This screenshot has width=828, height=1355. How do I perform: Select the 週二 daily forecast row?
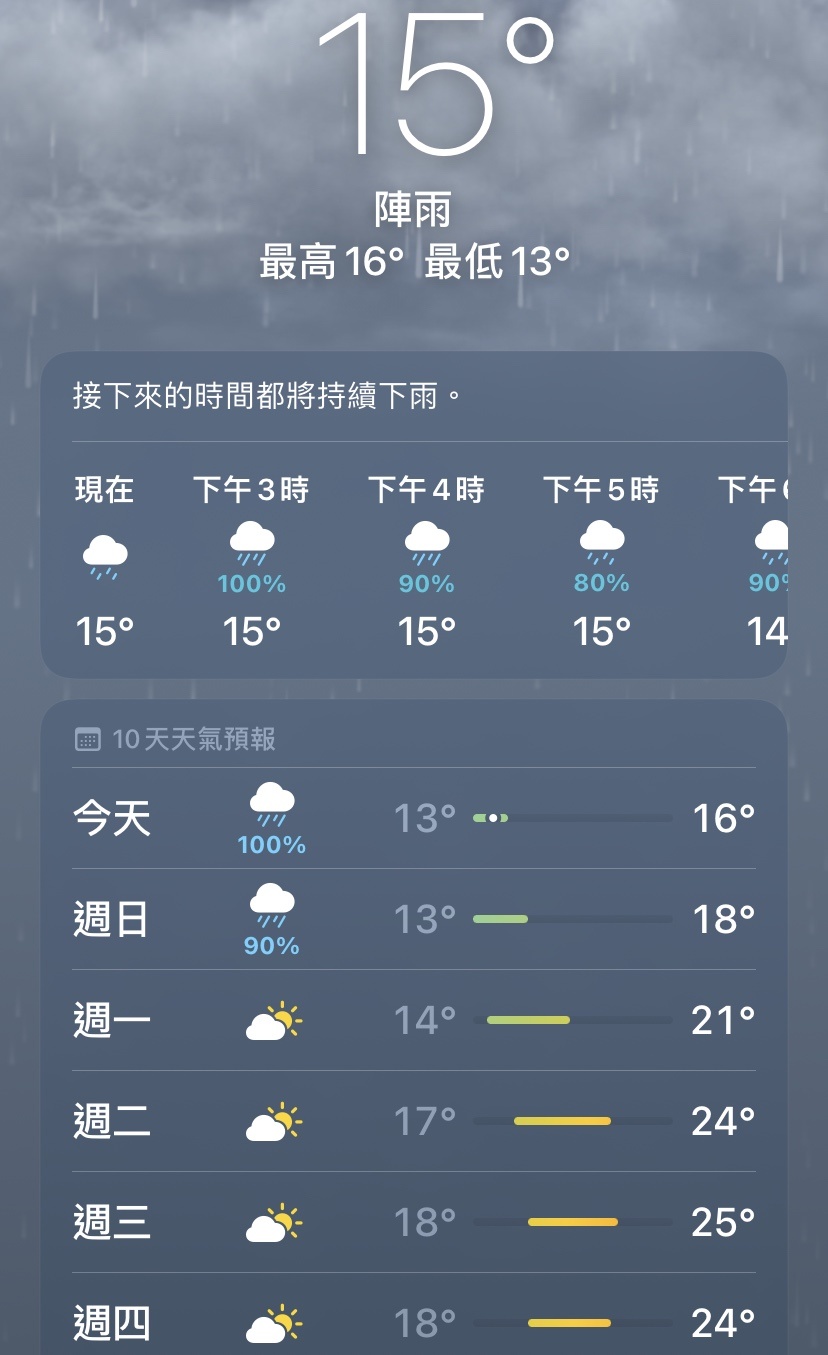pyautogui.click(x=414, y=1121)
